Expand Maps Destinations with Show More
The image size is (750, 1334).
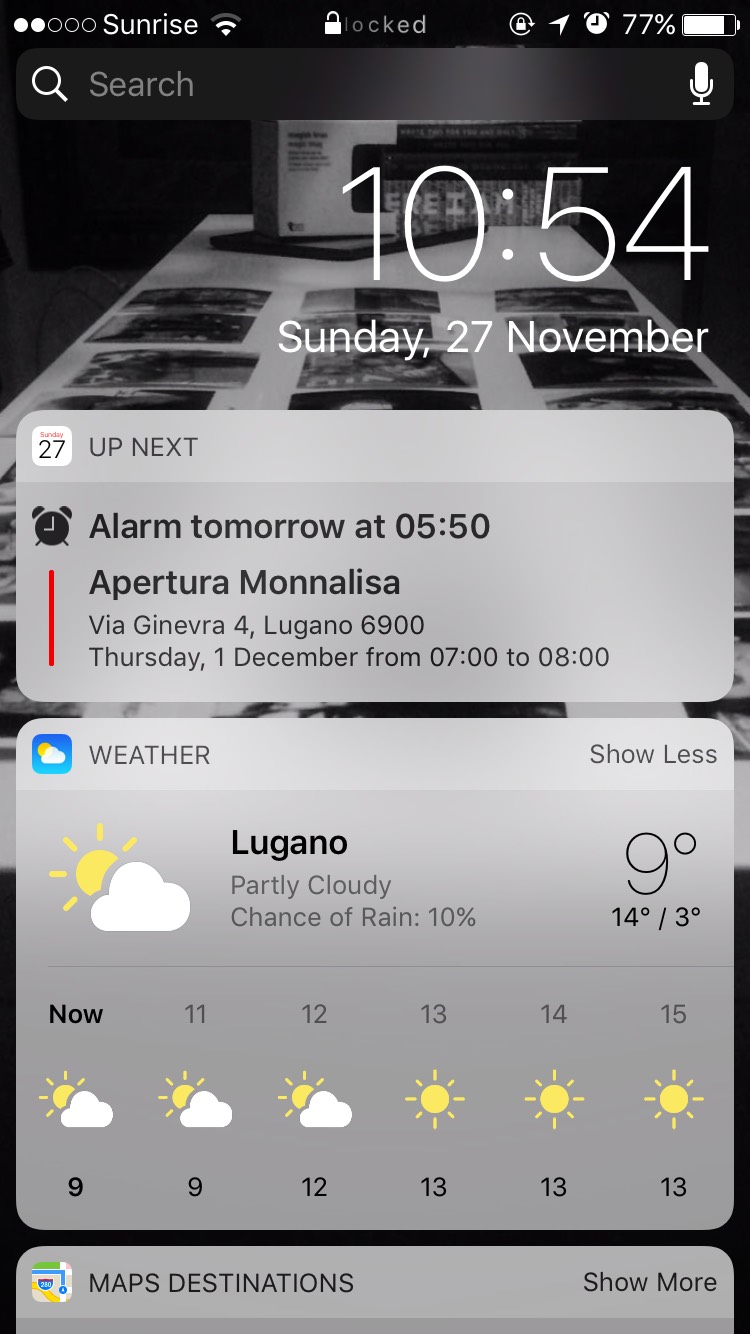coord(649,1282)
